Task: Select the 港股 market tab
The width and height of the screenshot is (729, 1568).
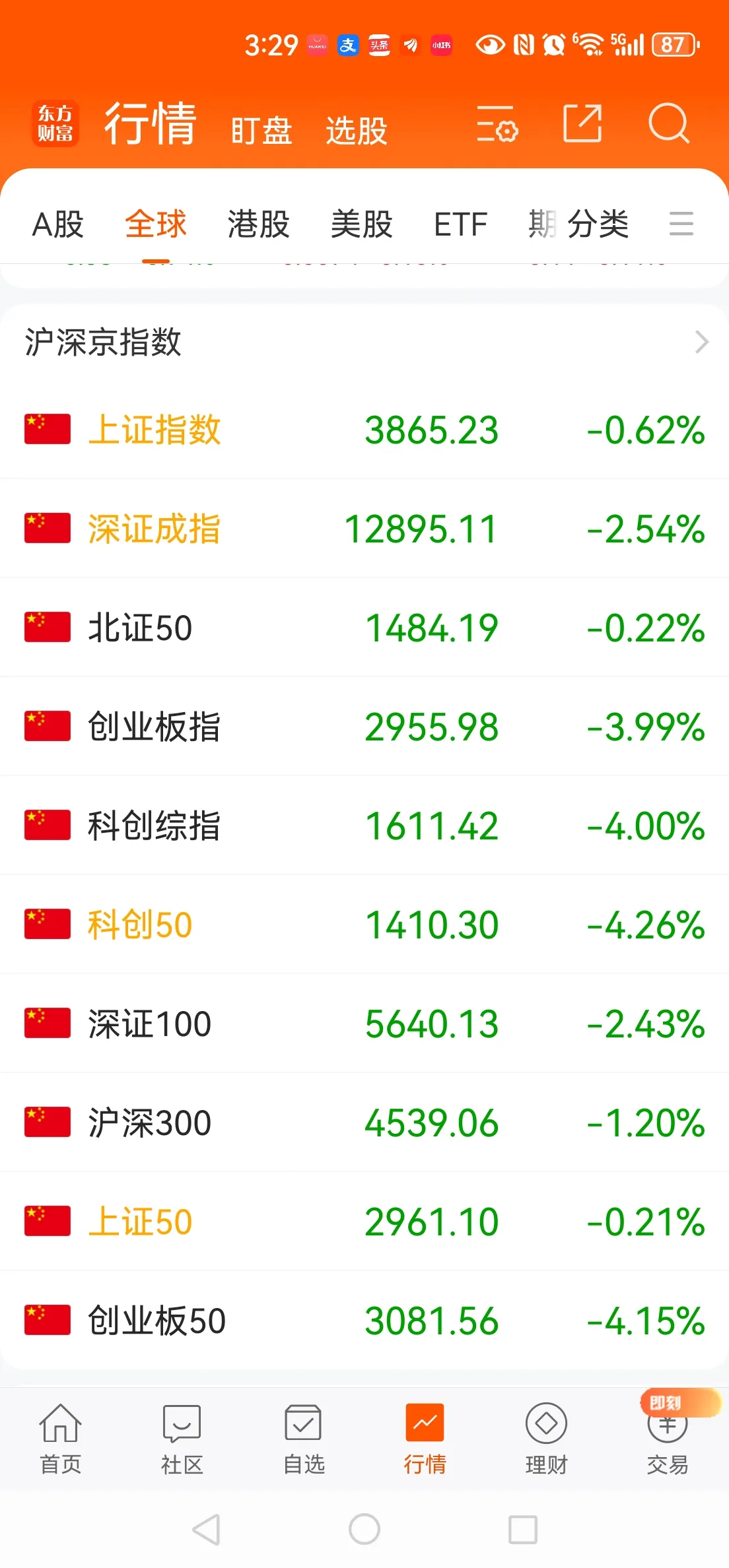Action: click(258, 224)
